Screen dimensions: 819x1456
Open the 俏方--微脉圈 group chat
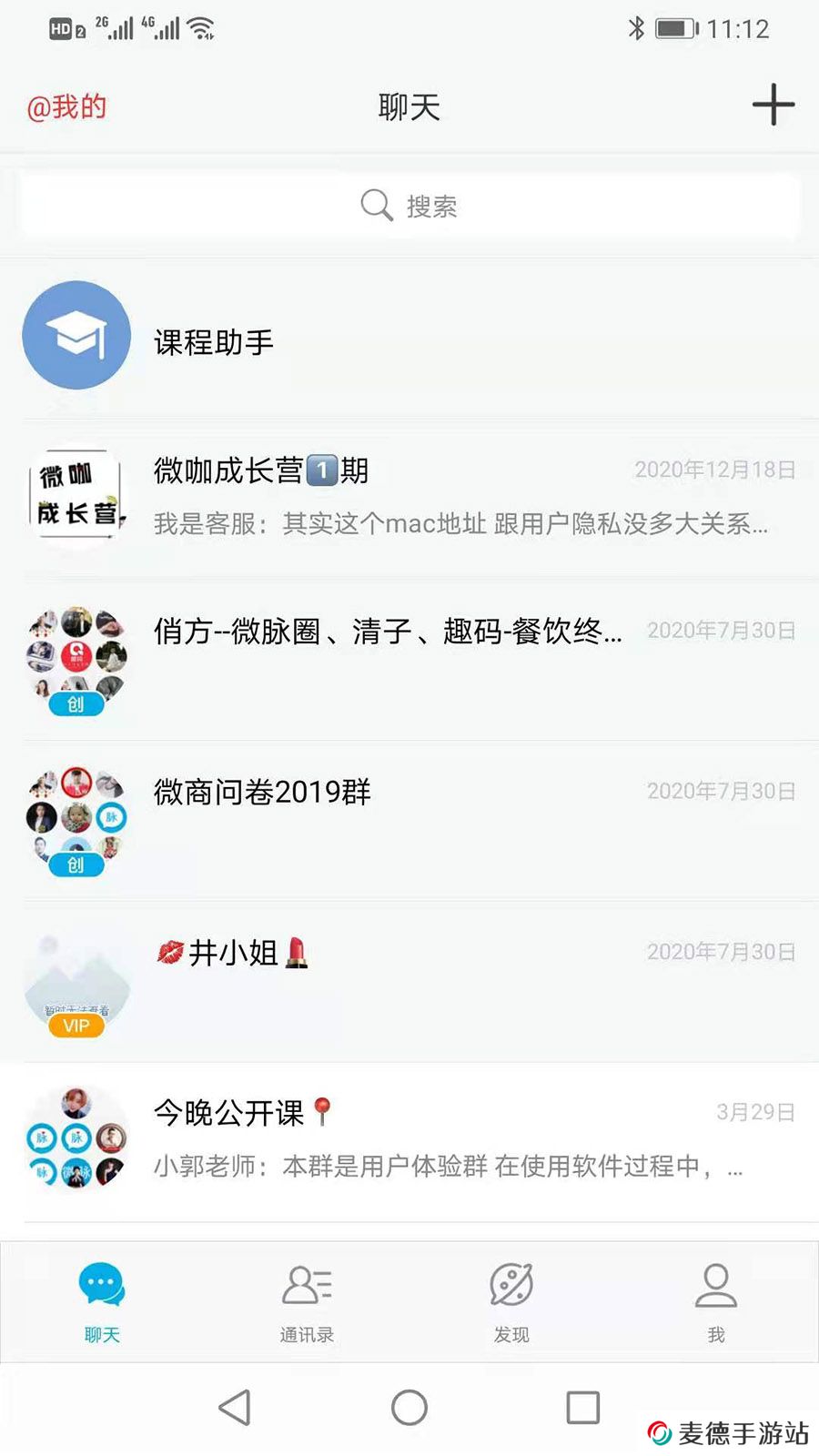pyautogui.click(x=409, y=655)
